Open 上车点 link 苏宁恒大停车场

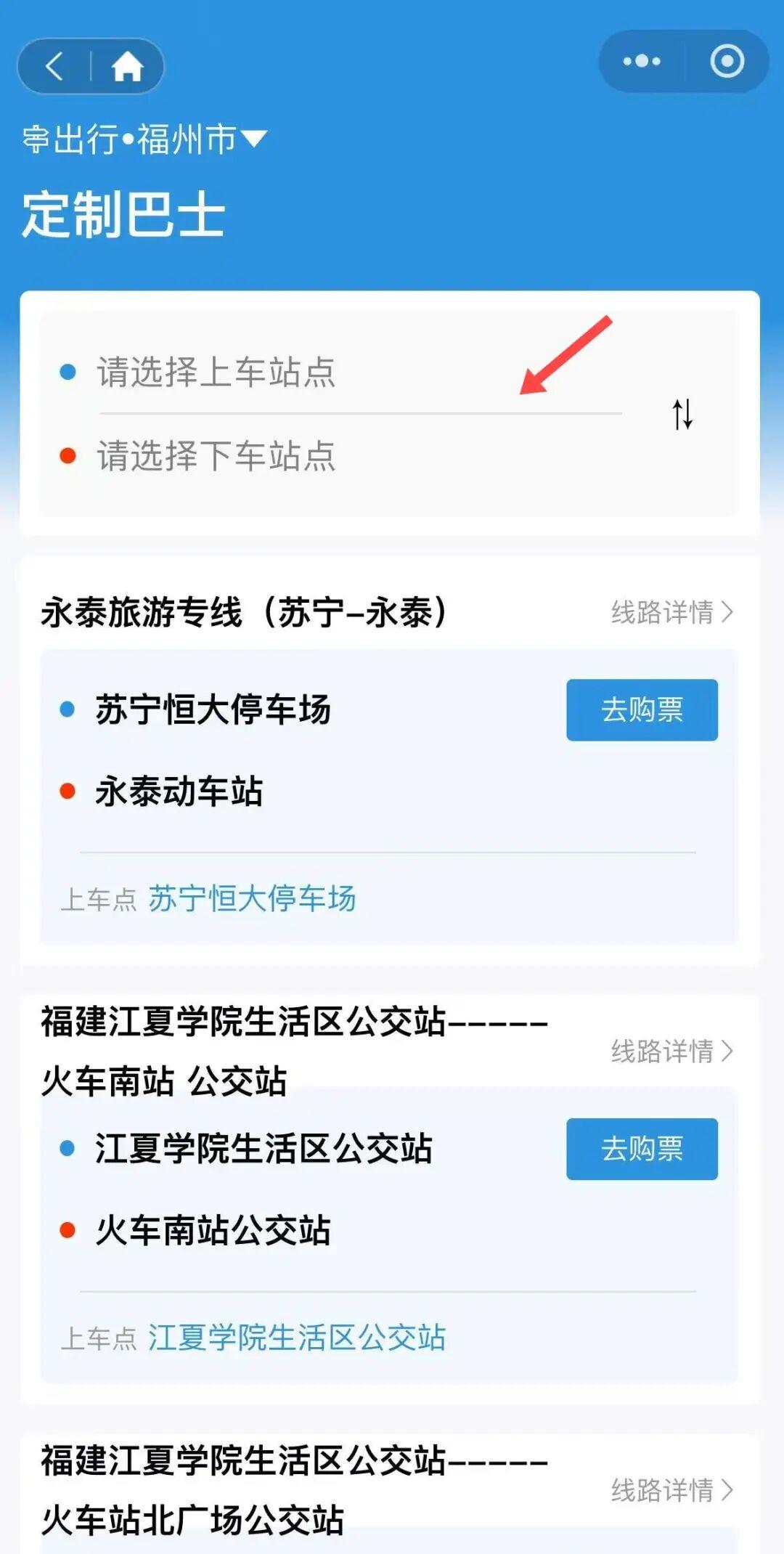click(253, 898)
